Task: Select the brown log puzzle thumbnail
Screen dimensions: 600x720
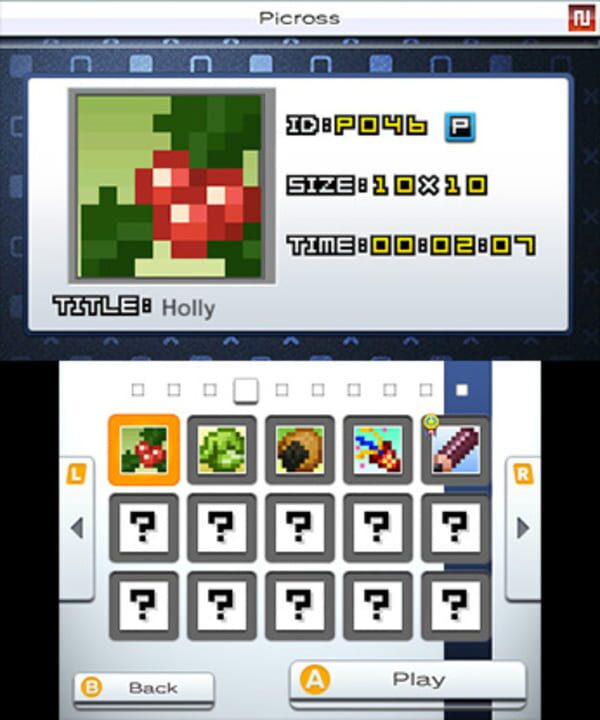Action: click(x=300, y=450)
